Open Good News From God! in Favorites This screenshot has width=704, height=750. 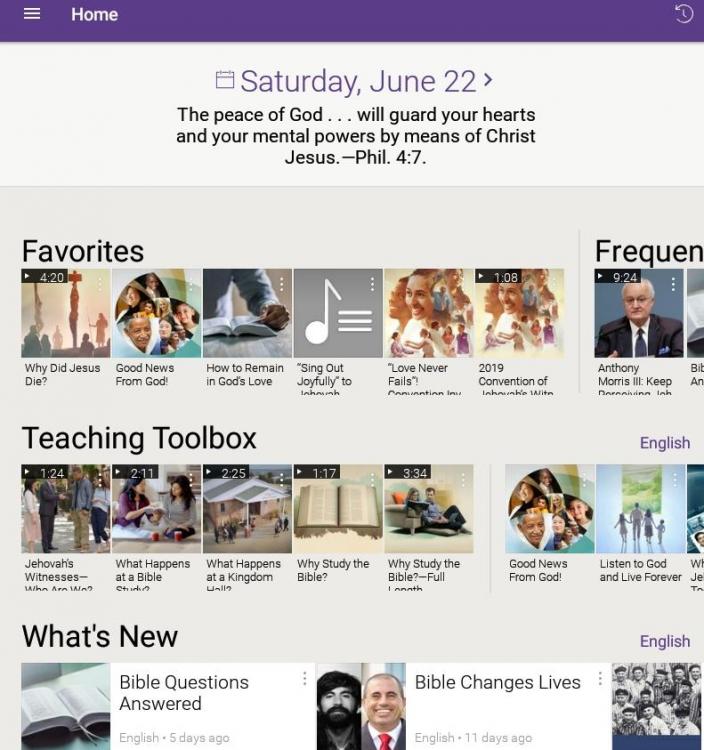pyautogui.click(x=157, y=313)
